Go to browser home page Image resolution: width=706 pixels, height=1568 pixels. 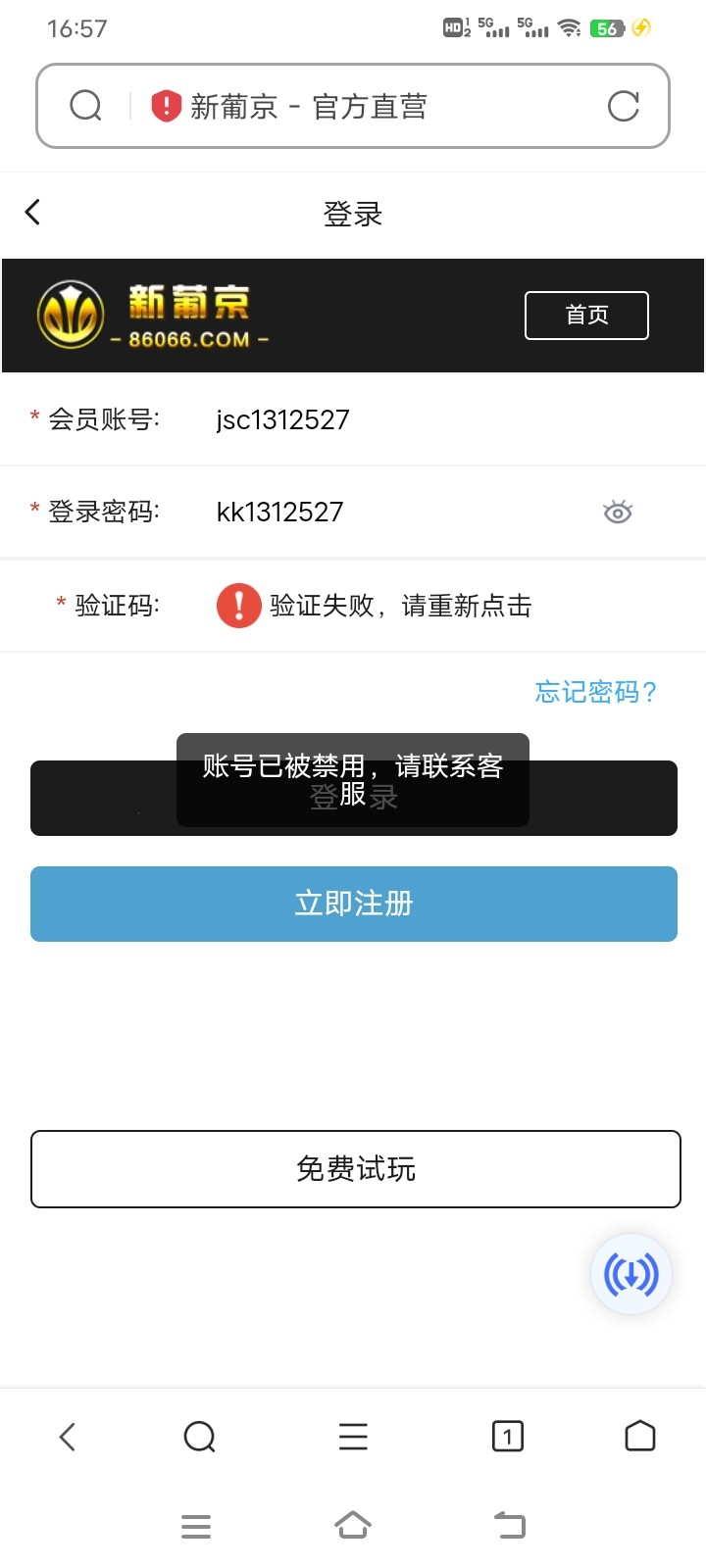coord(639,1437)
